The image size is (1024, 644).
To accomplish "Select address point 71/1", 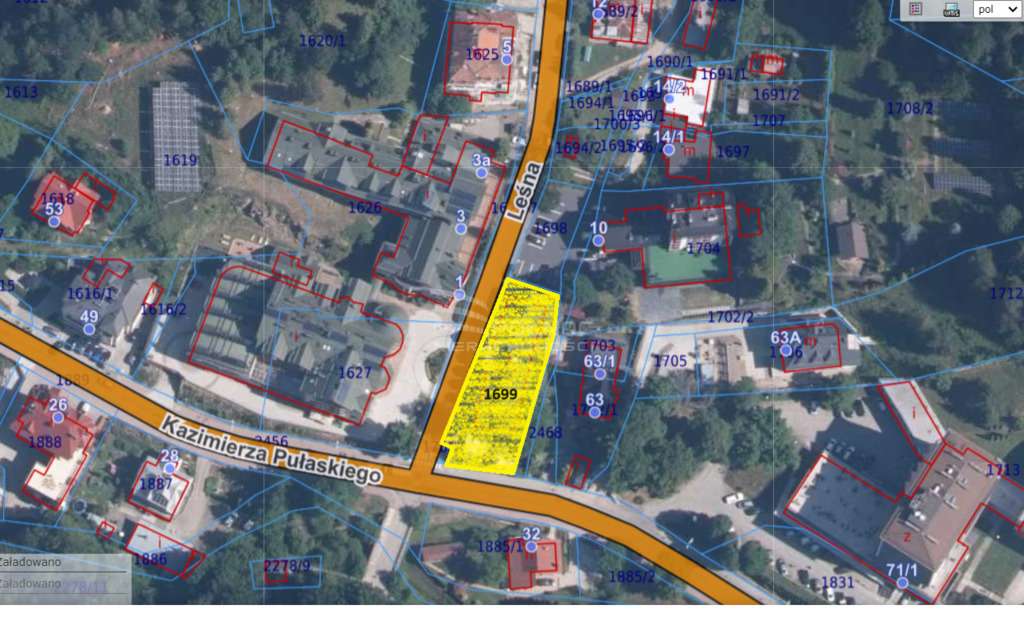I will 903,583.
